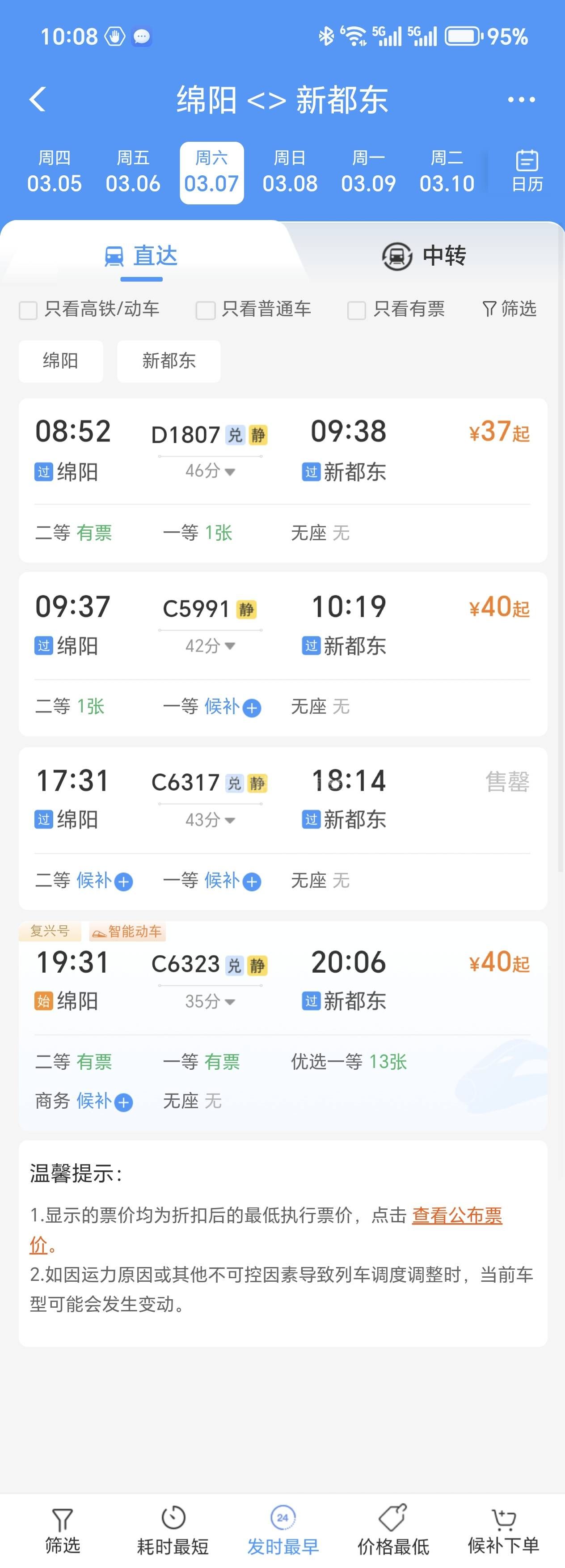Open the 查看公布票价 link
The width and height of the screenshot is (565, 1568).
point(457,1216)
